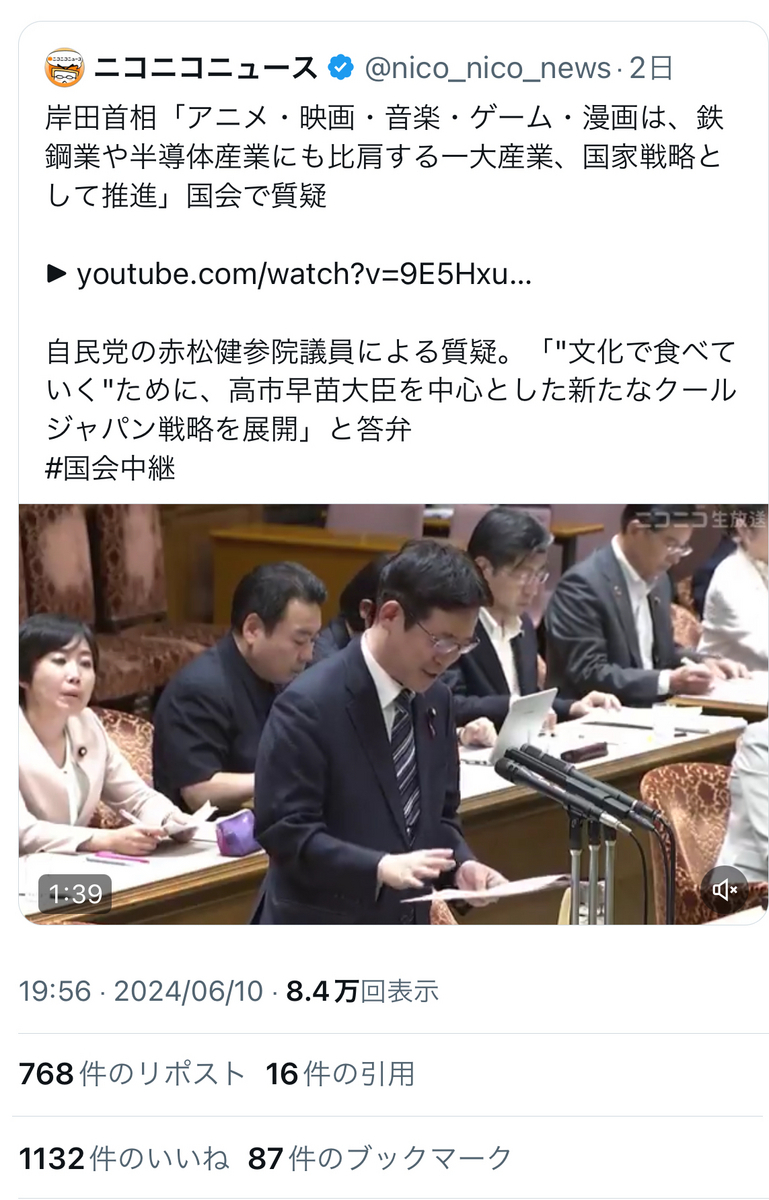Open the ニコニコニュース profile avatar
Screen dimensions: 769x1200
click(x=65, y=68)
